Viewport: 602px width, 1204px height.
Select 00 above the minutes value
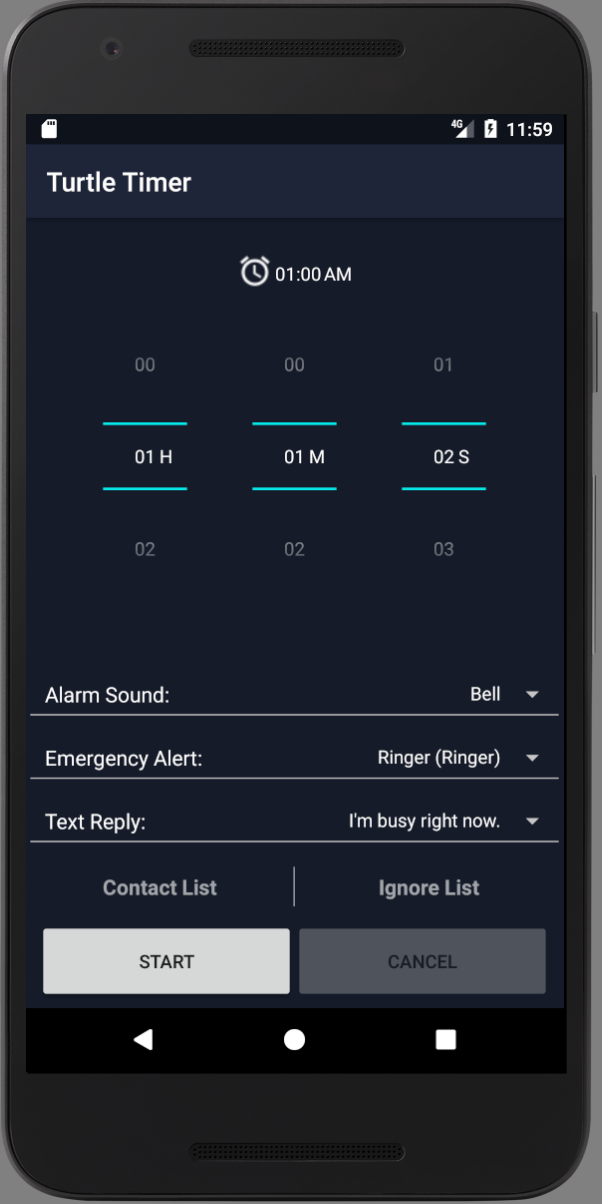pos(294,365)
